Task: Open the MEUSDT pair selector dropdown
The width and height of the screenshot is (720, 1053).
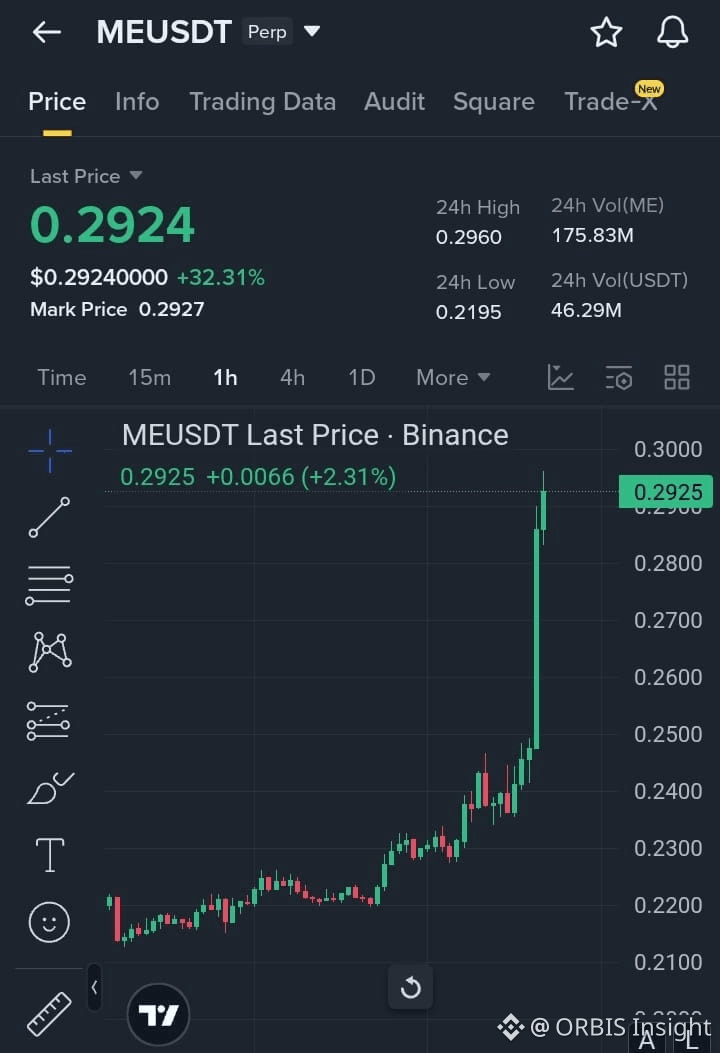Action: click(x=312, y=32)
